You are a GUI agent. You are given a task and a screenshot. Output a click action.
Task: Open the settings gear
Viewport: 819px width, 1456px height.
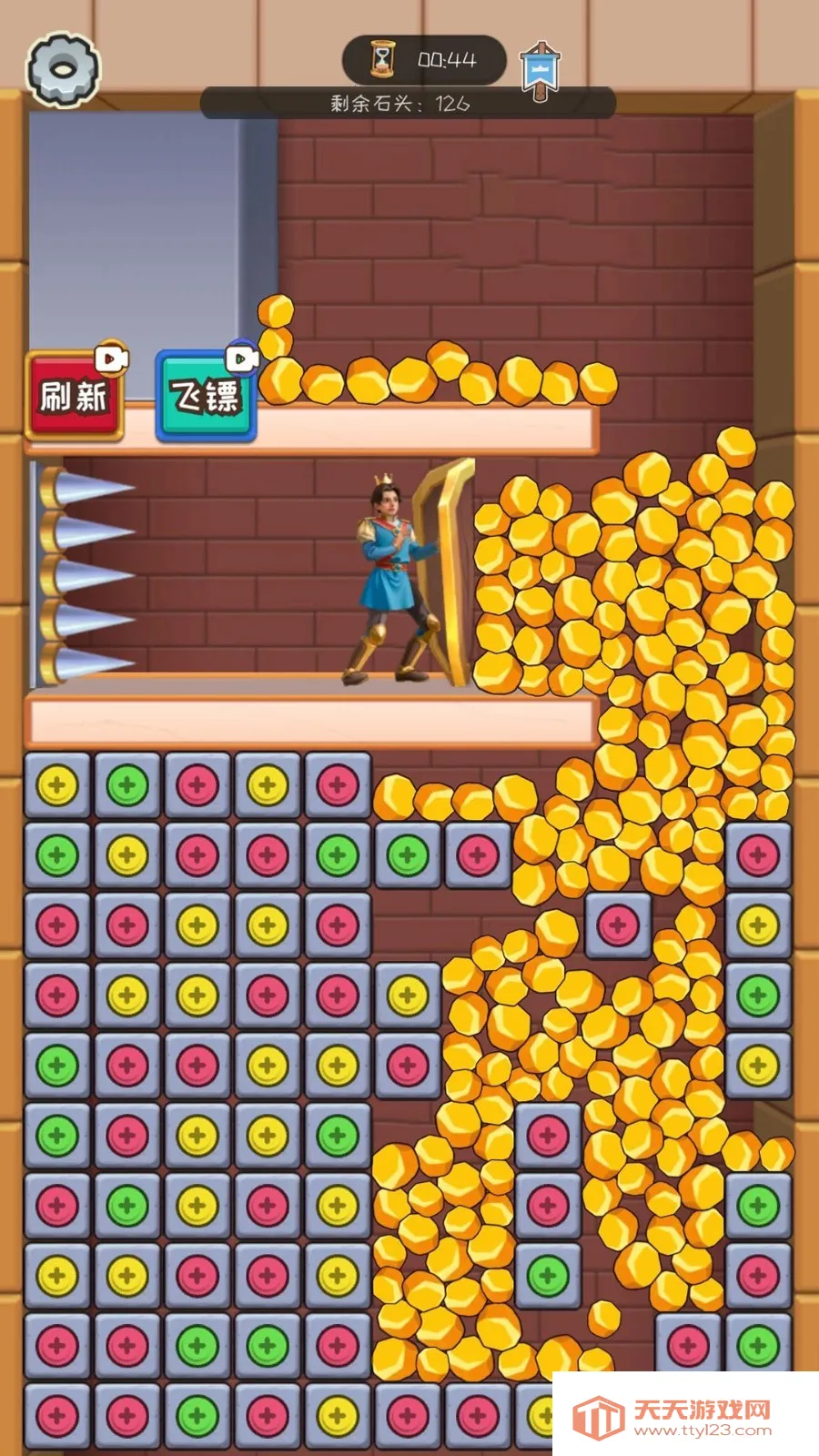(63, 69)
